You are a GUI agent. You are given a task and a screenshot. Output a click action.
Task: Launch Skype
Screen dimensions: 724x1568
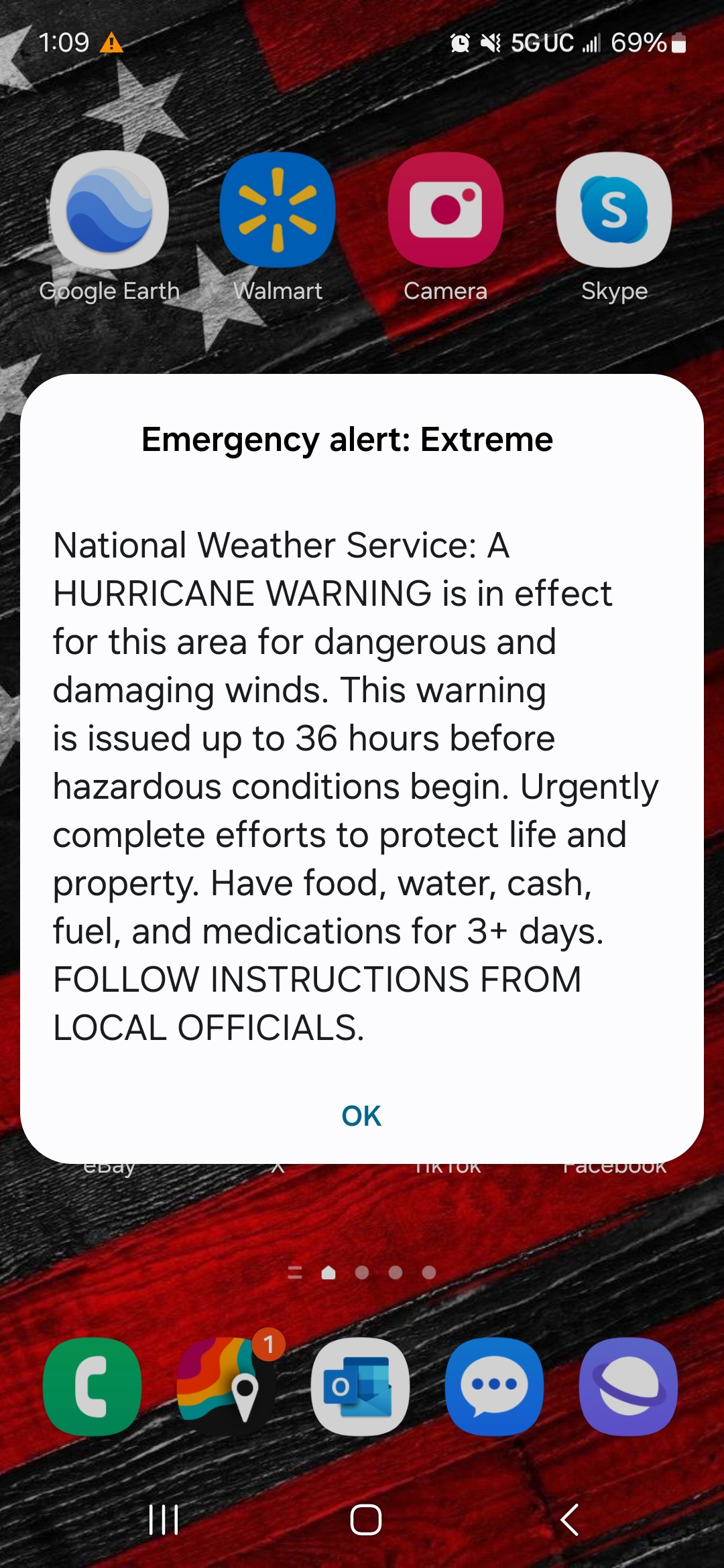pyautogui.click(x=614, y=210)
